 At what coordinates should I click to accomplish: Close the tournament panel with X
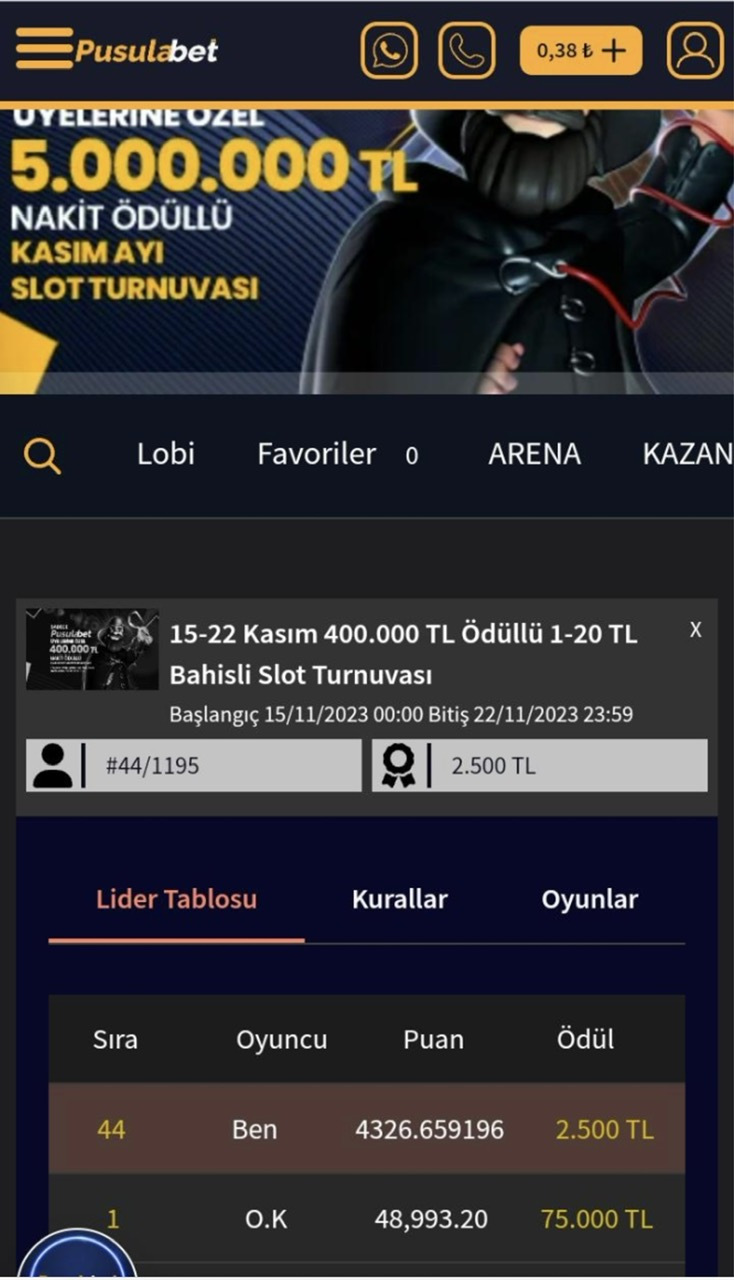coord(696,629)
